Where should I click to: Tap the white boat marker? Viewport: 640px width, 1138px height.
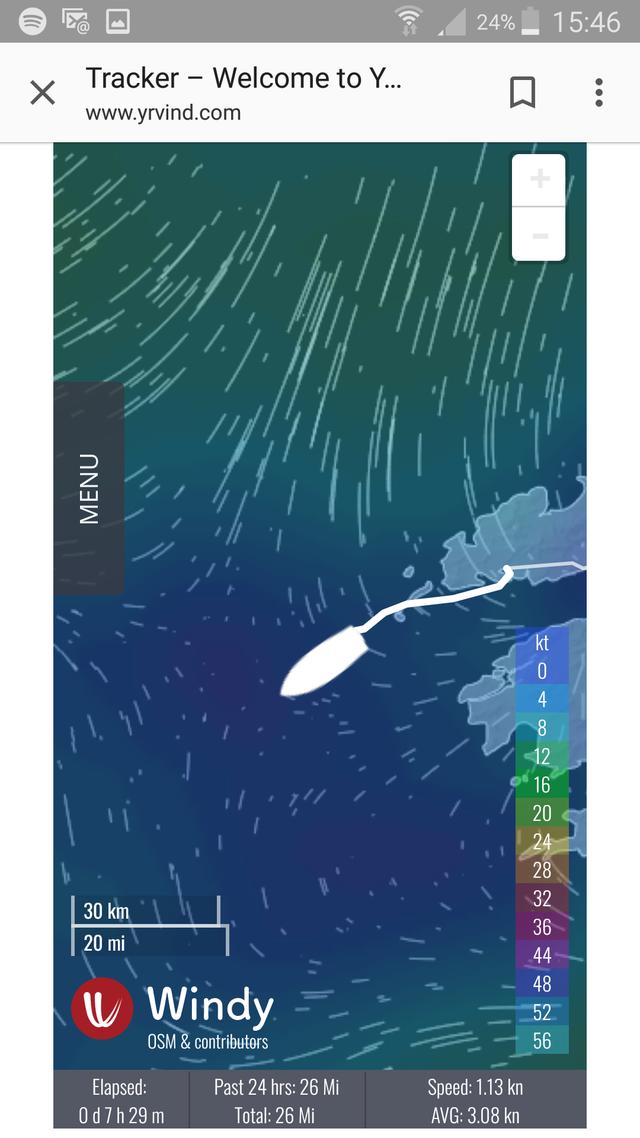point(324,662)
